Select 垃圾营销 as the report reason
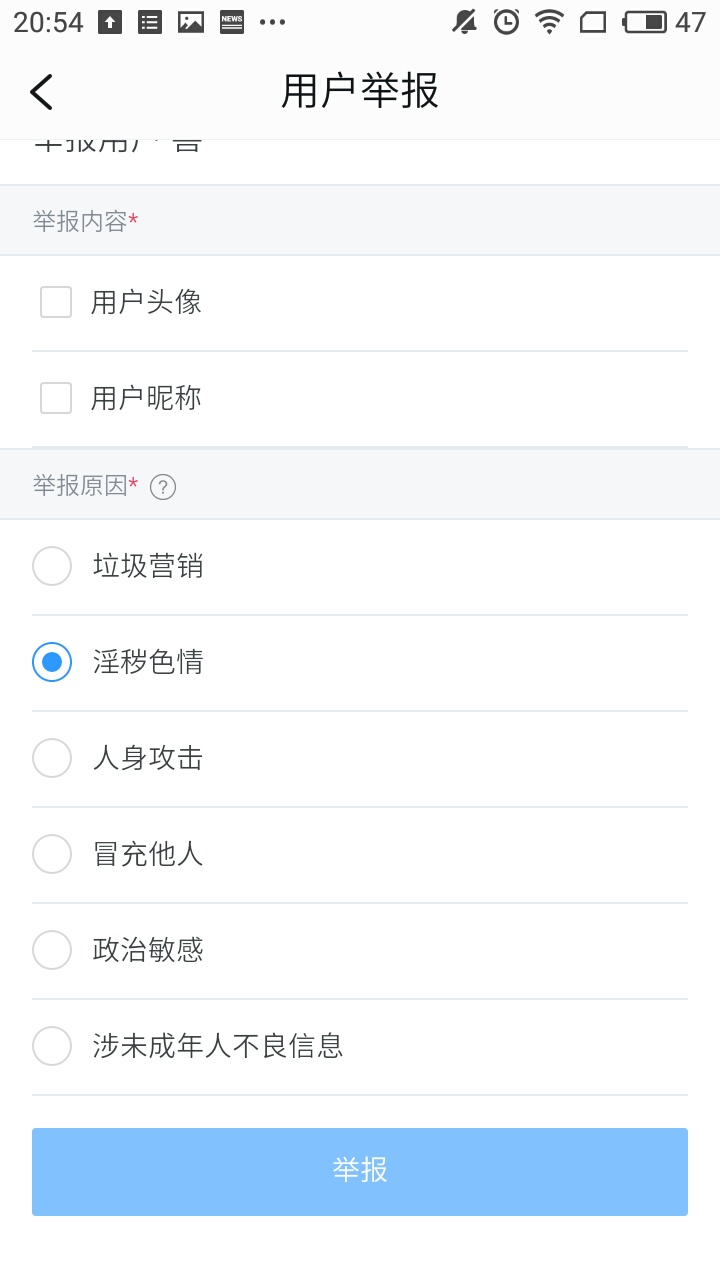The image size is (720, 1280). click(x=52, y=566)
